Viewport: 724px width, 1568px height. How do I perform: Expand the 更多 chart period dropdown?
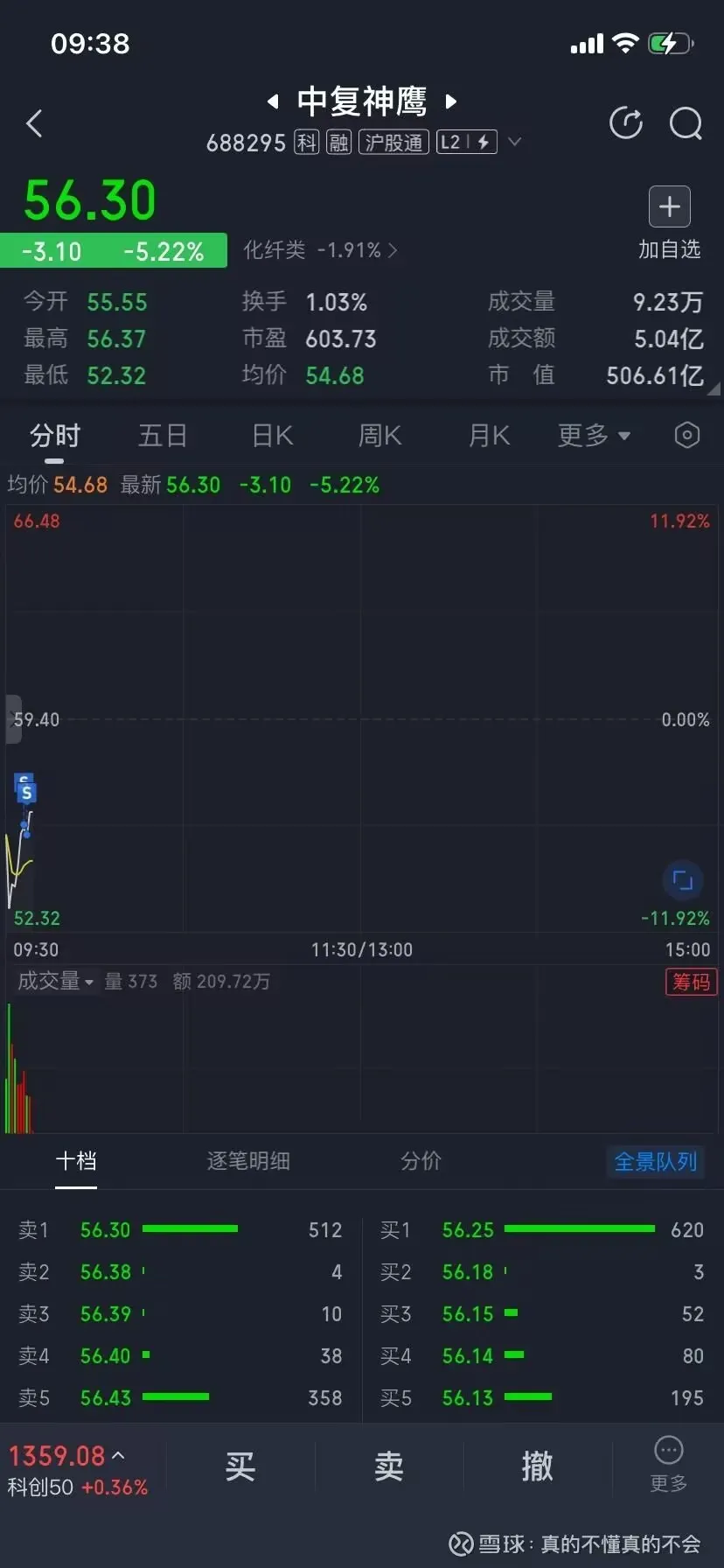[594, 435]
